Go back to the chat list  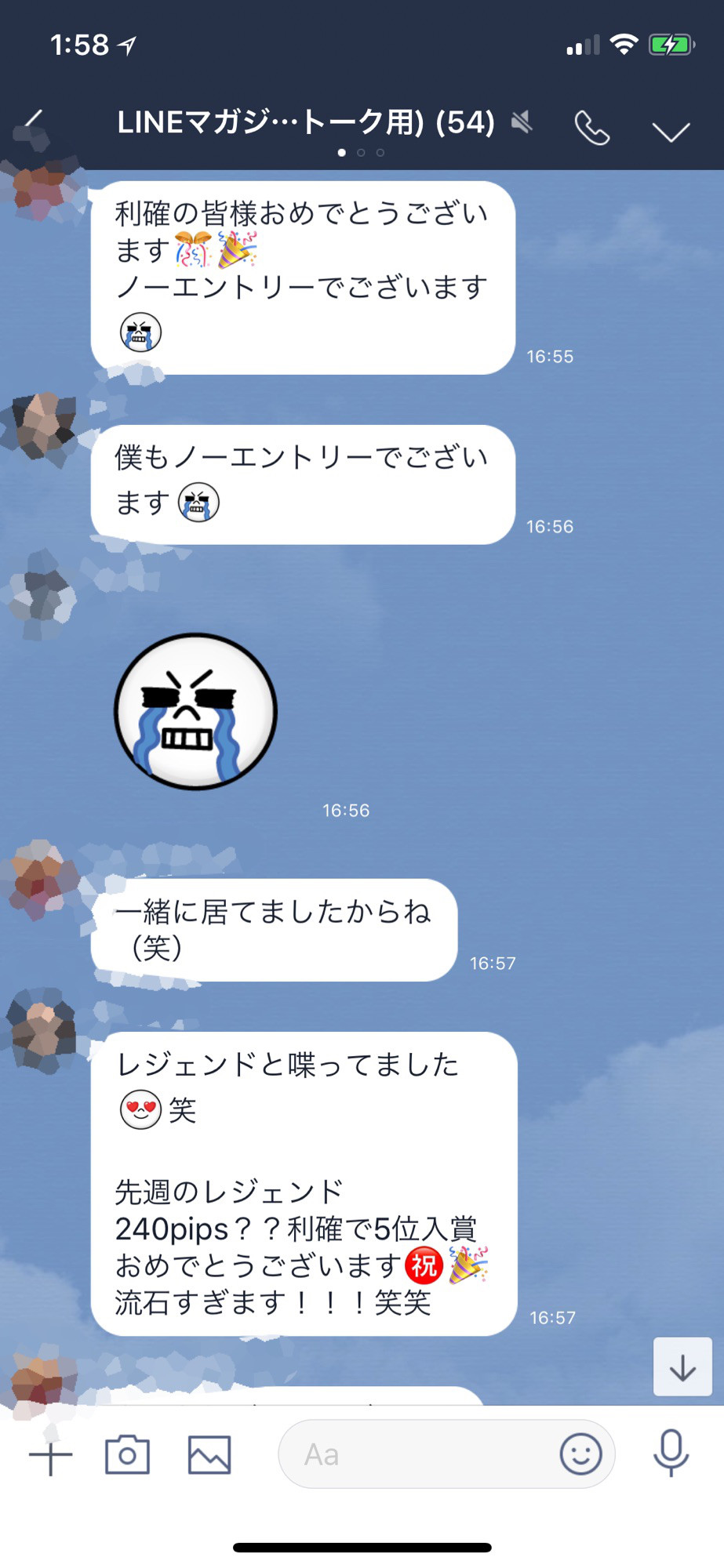33,122
